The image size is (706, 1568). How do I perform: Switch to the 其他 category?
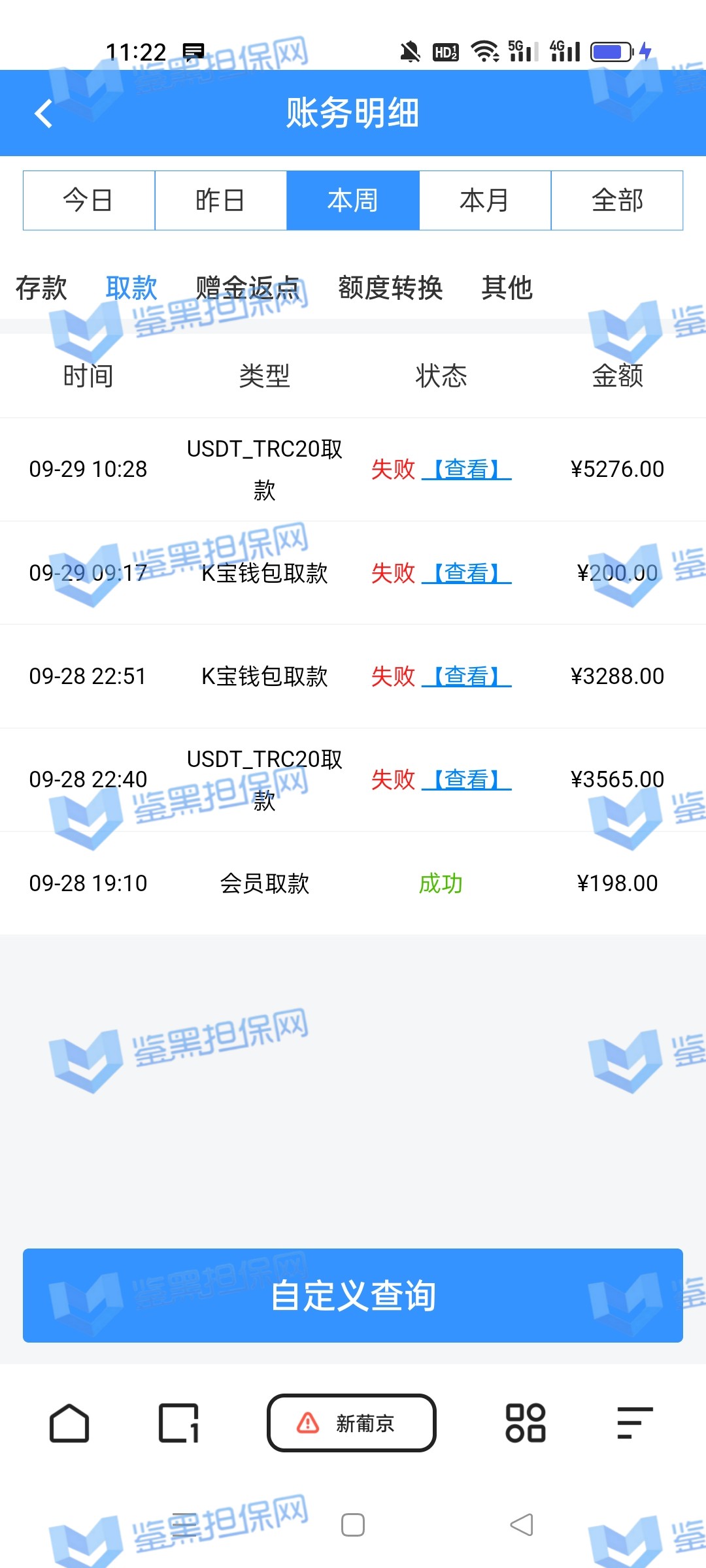click(x=507, y=287)
